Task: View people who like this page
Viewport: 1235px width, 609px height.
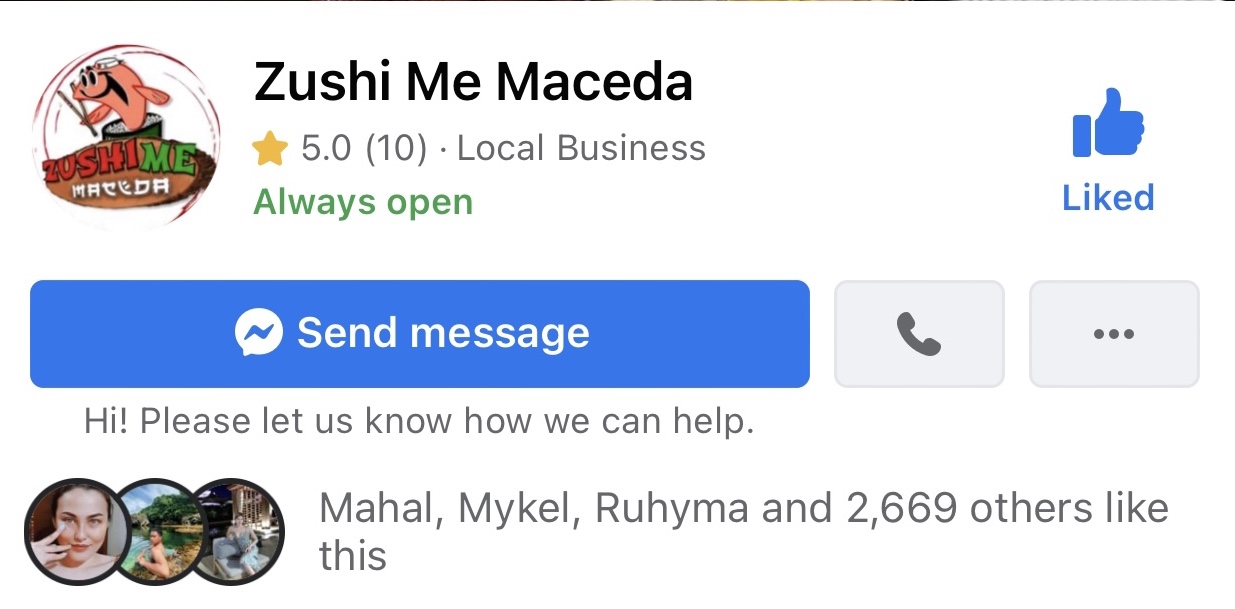Action: coord(742,530)
